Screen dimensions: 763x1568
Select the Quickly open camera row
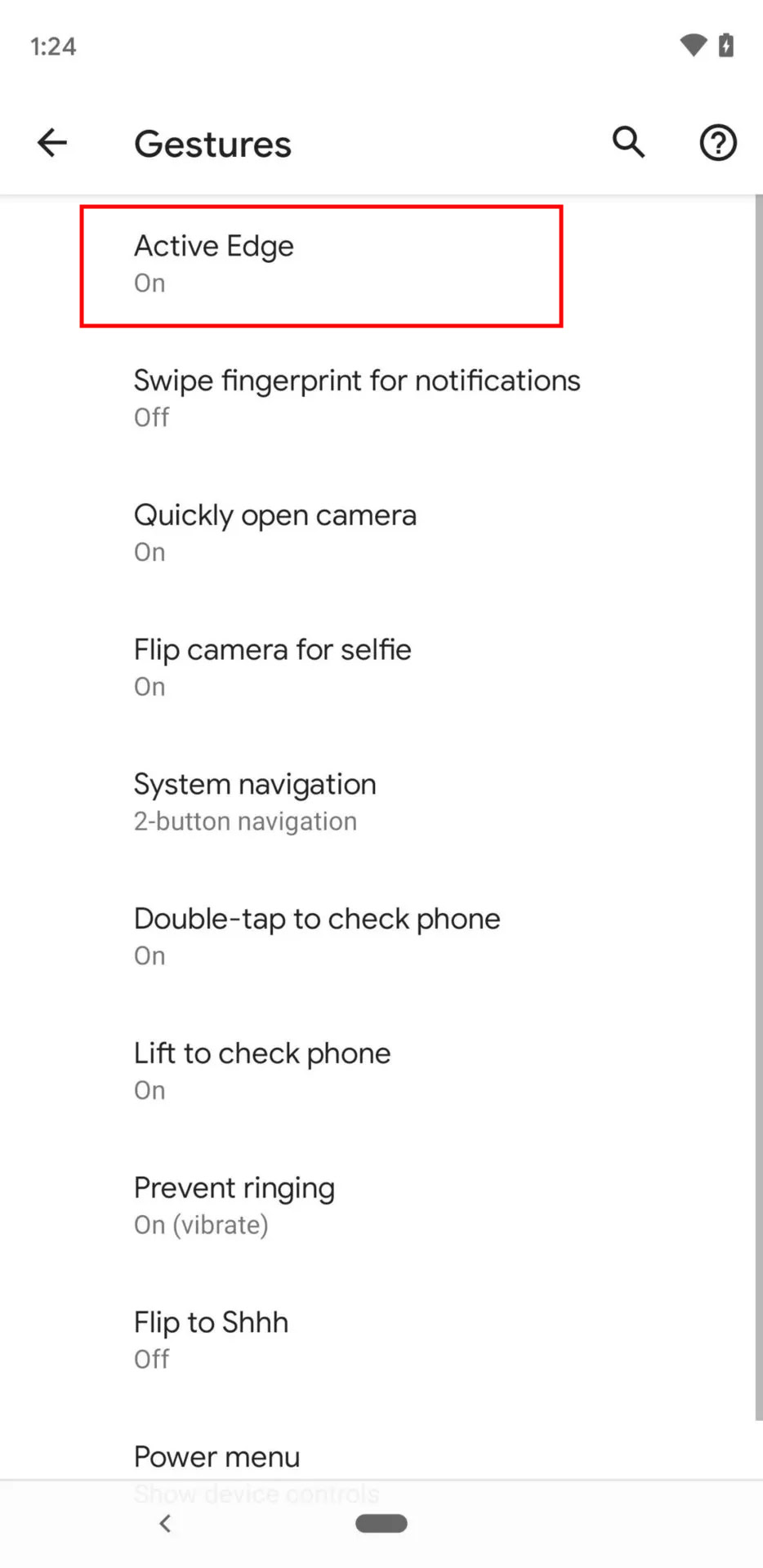point(275,532)
